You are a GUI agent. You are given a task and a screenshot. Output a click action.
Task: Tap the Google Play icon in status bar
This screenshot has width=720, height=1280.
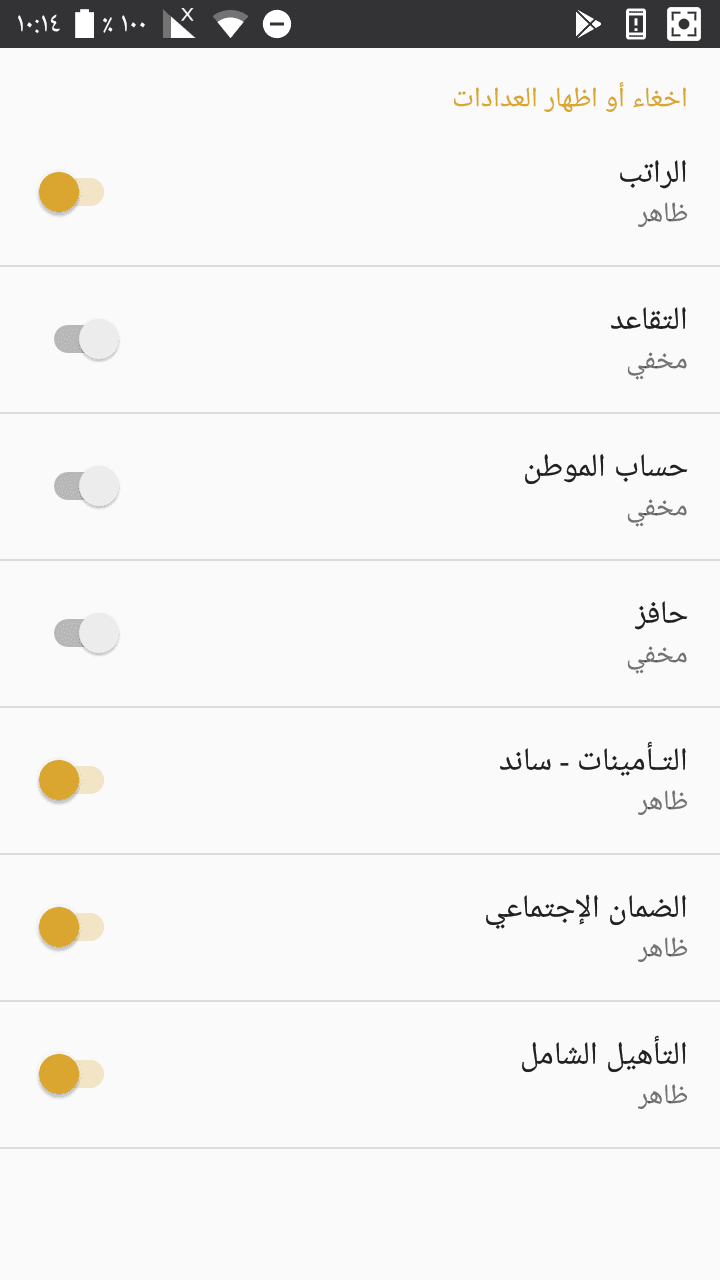point(589,22)
